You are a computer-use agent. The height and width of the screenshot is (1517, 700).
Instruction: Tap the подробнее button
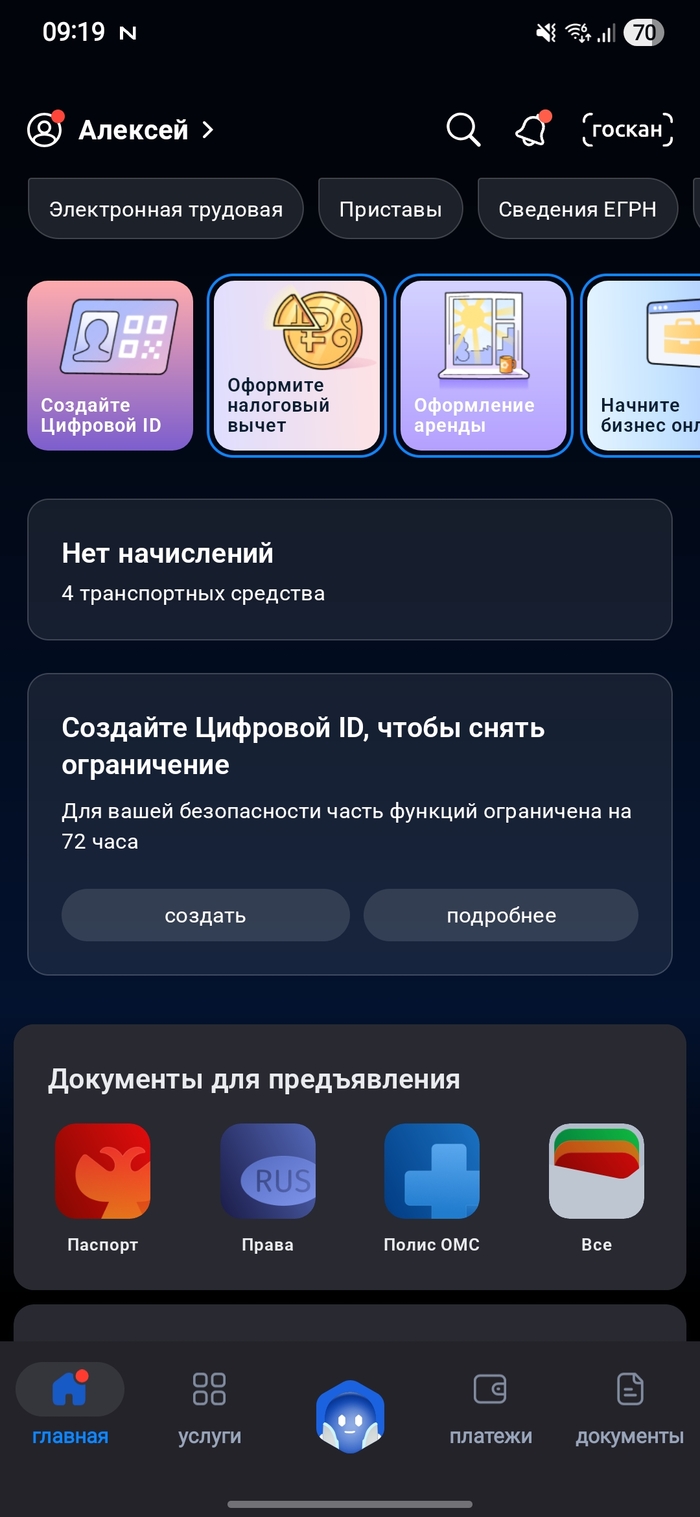(x=500, y=915)
